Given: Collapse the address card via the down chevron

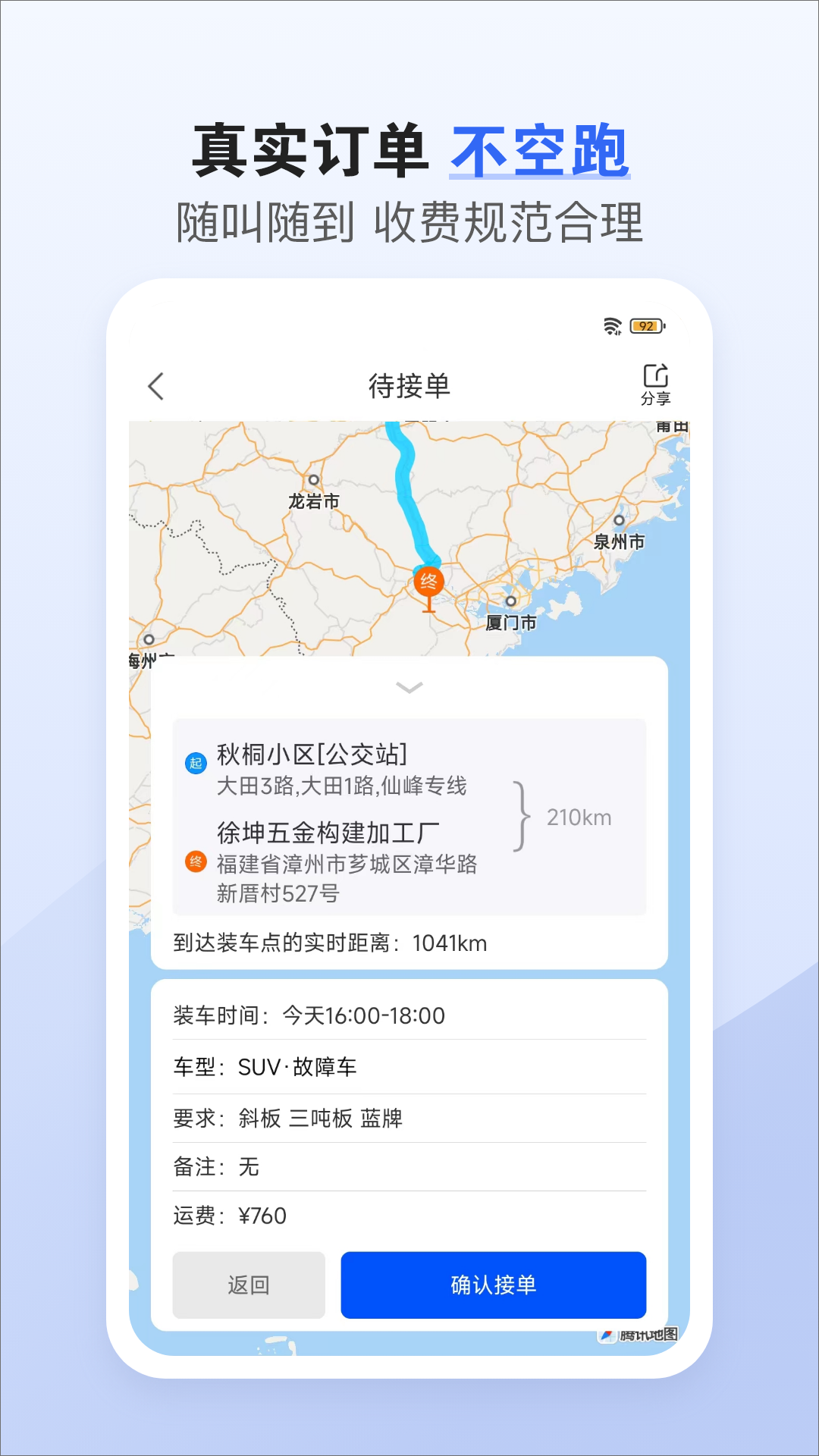Looking at the screenshot, I should 409,689.
